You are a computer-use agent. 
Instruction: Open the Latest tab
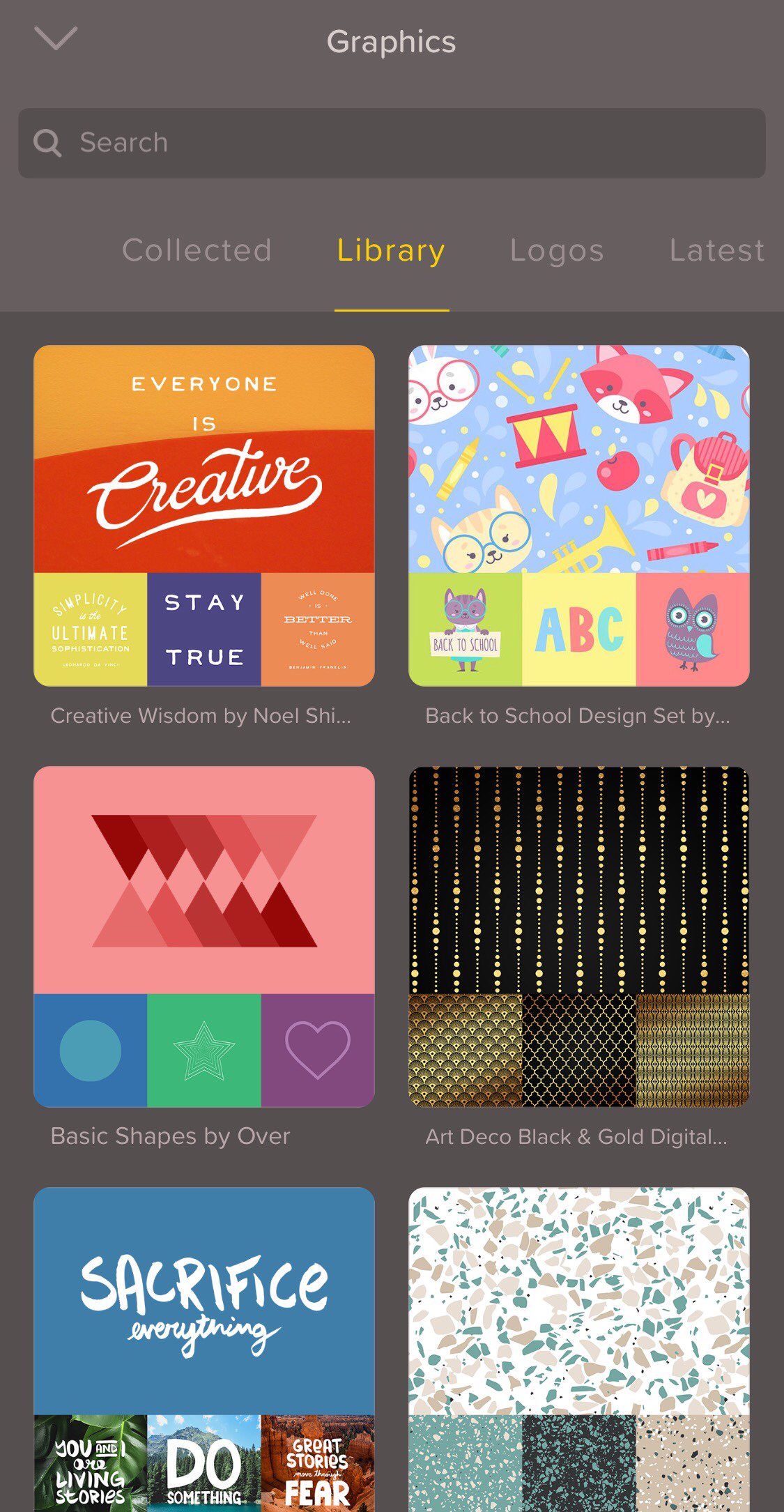click(716, 250)
